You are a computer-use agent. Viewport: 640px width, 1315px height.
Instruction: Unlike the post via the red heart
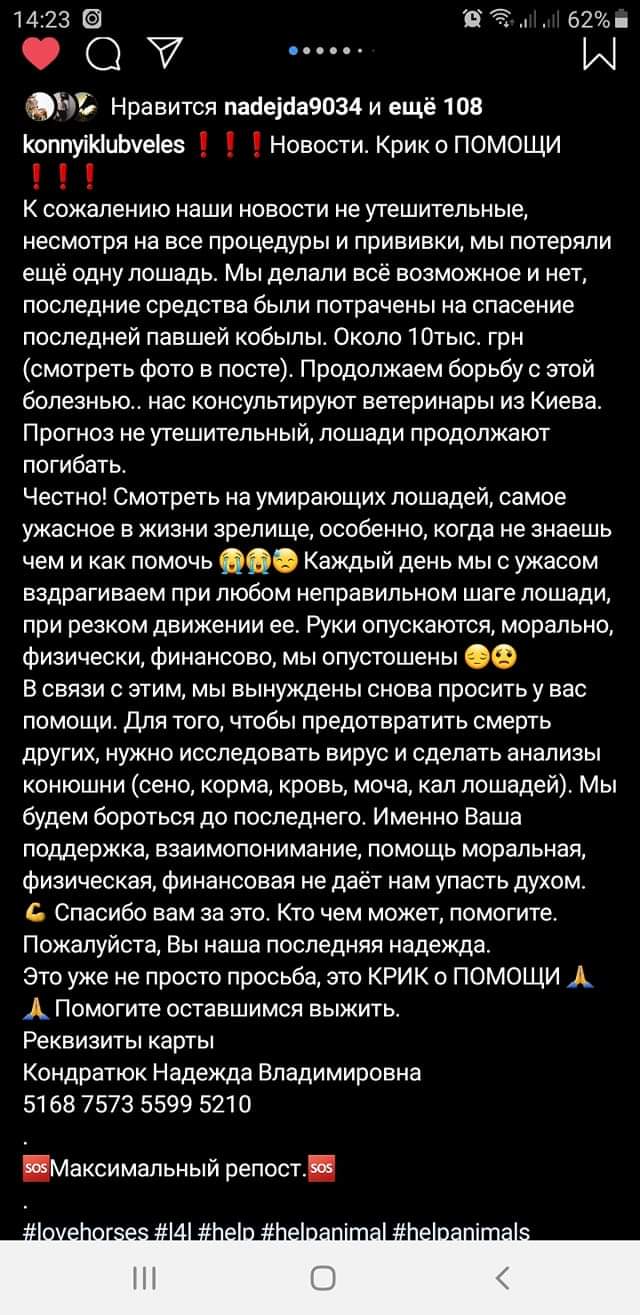coord(41,52)
